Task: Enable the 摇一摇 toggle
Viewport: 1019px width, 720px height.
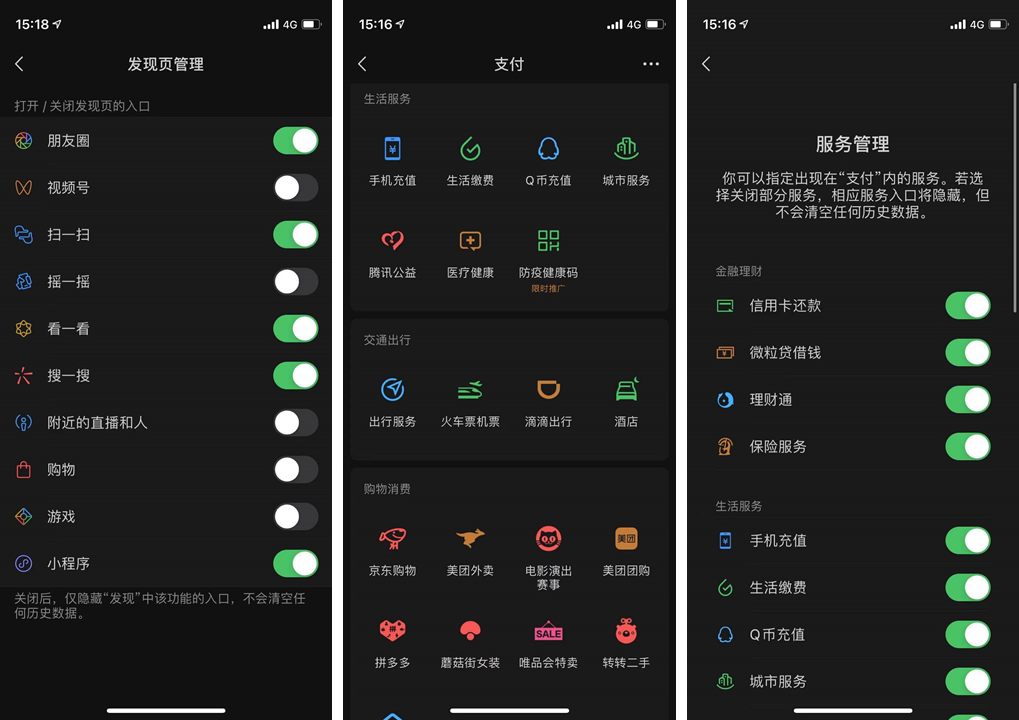Action: point(295,282)
